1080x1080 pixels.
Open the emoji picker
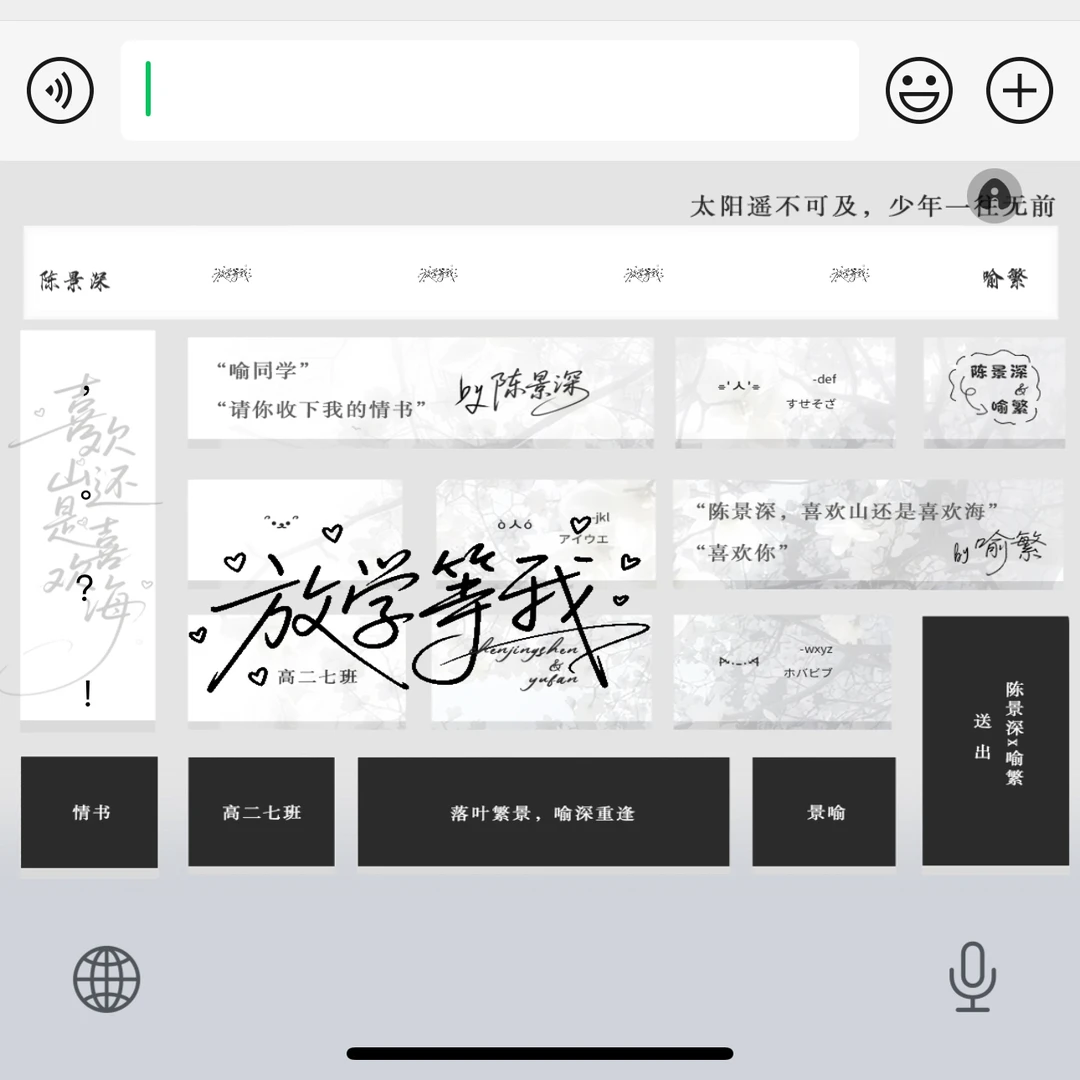919,90
